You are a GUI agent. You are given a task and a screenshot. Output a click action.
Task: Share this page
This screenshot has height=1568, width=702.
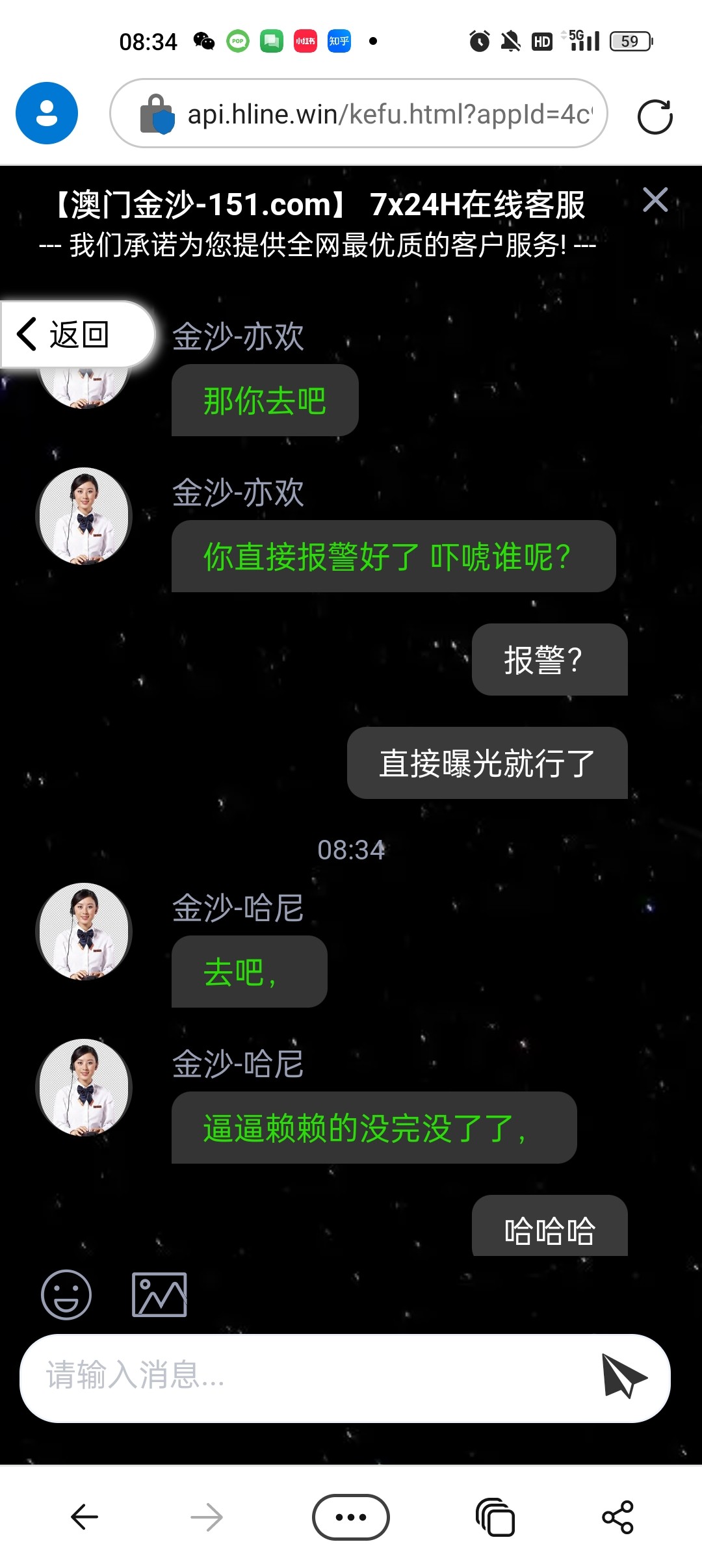coord(617,1517)
